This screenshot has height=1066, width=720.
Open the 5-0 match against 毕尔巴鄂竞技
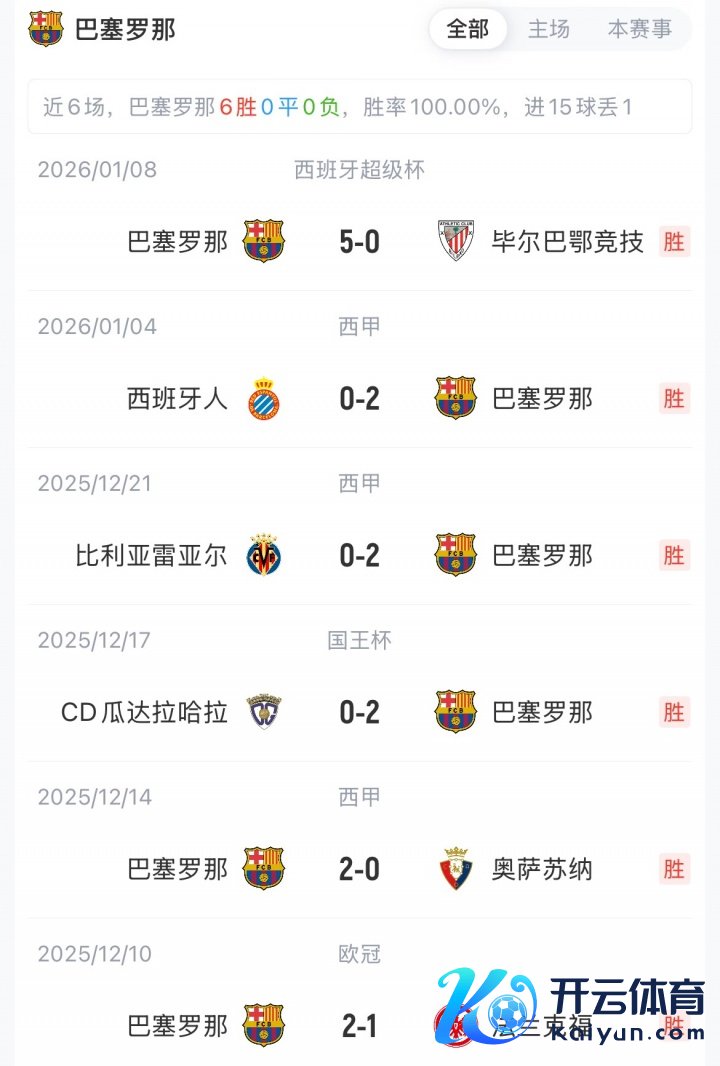pos(360,242)
